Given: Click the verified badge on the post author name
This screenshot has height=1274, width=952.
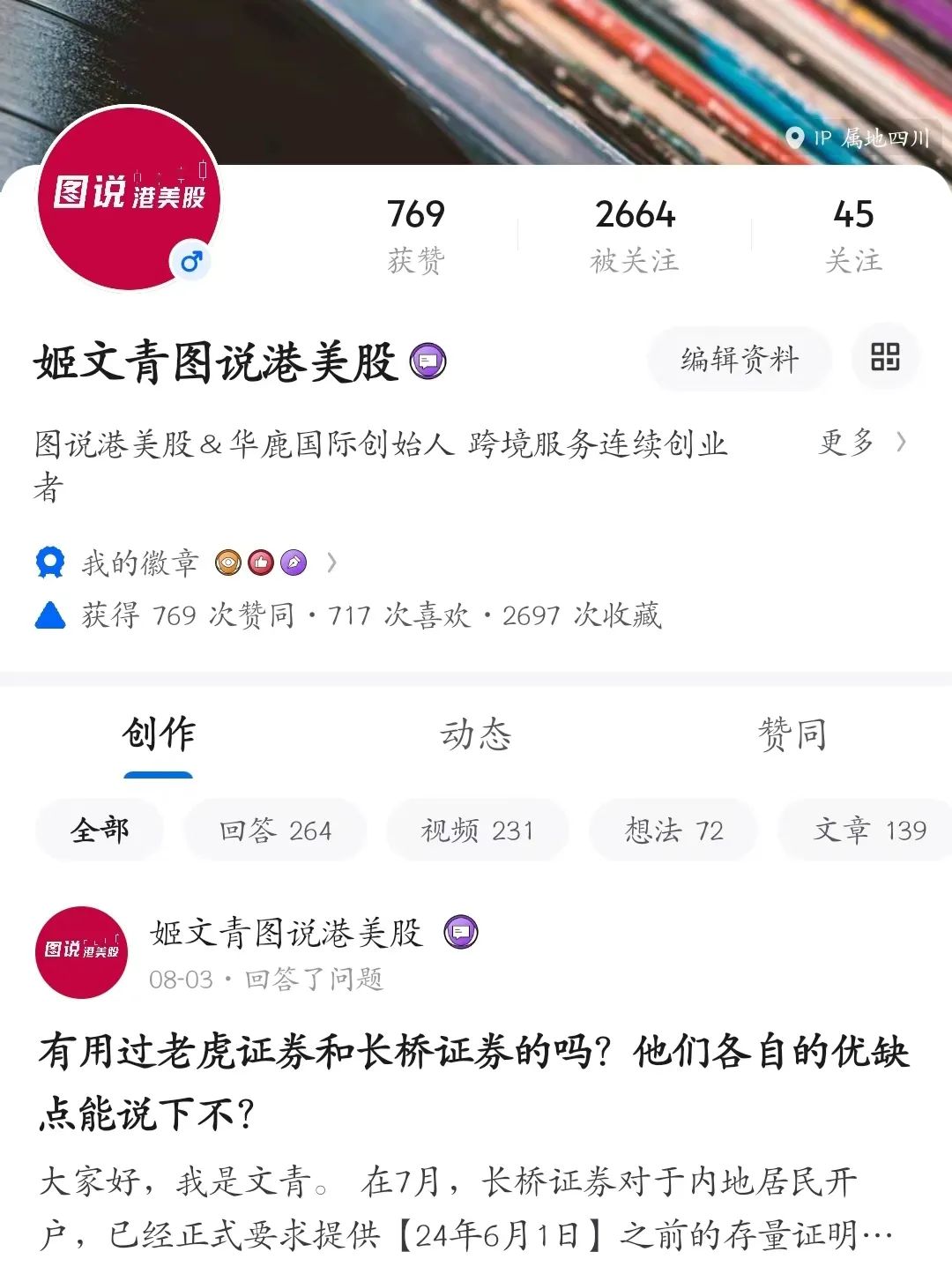Looking at the screenshot, I should [462, 931].
